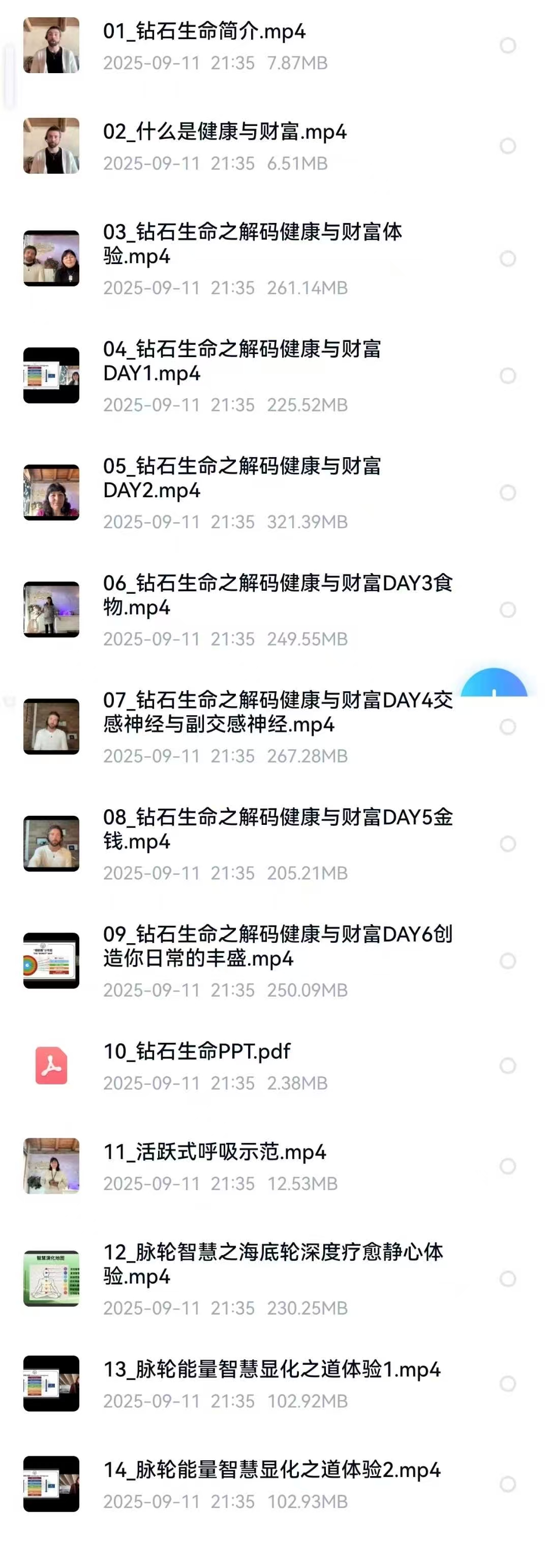Check the circle for 13_脉轮能量智慧显化之道体验1.mp4
Viewport: 549px width, 1568px height.
(507, 1384)
